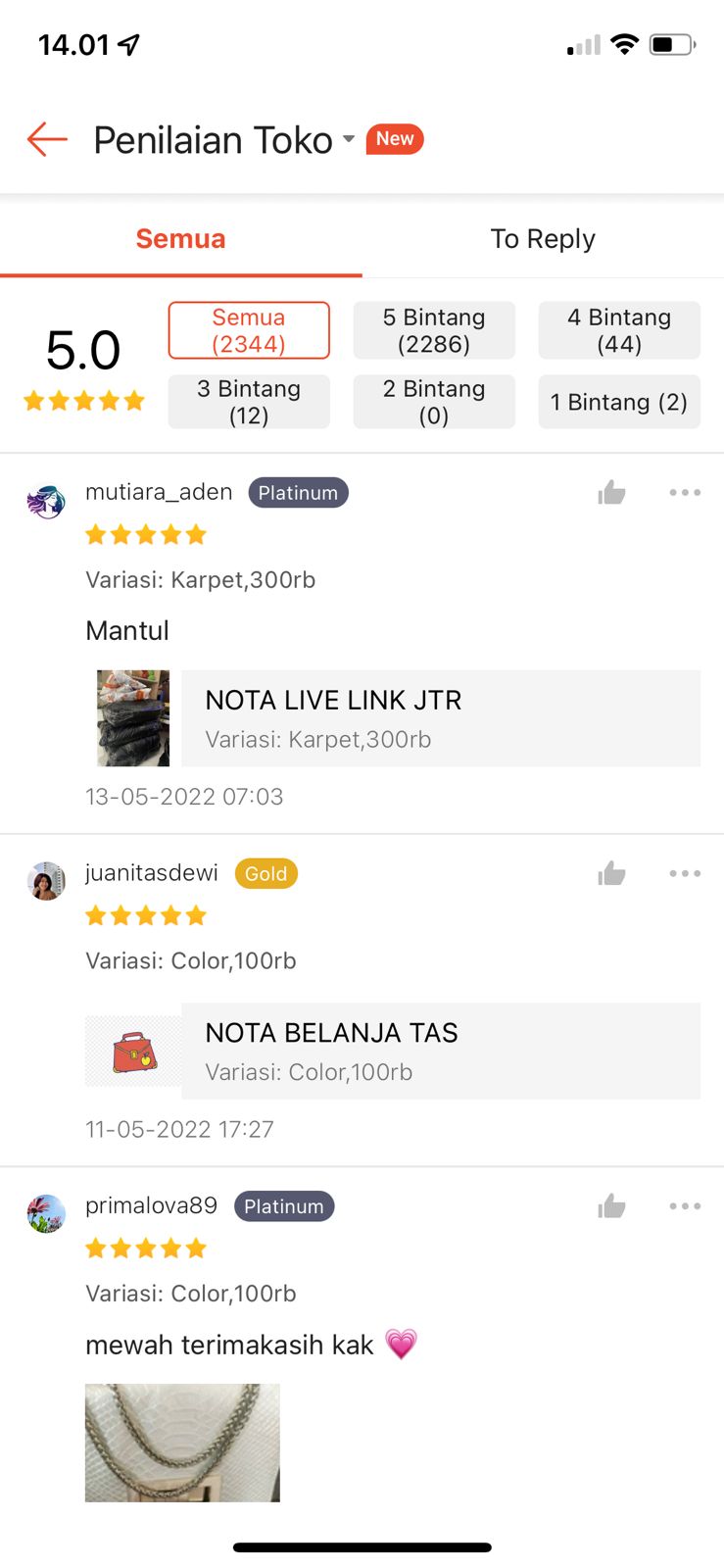Show 3 Bintang (12) reviews
The image size is (724, 1568).
(x=249, y=402)
